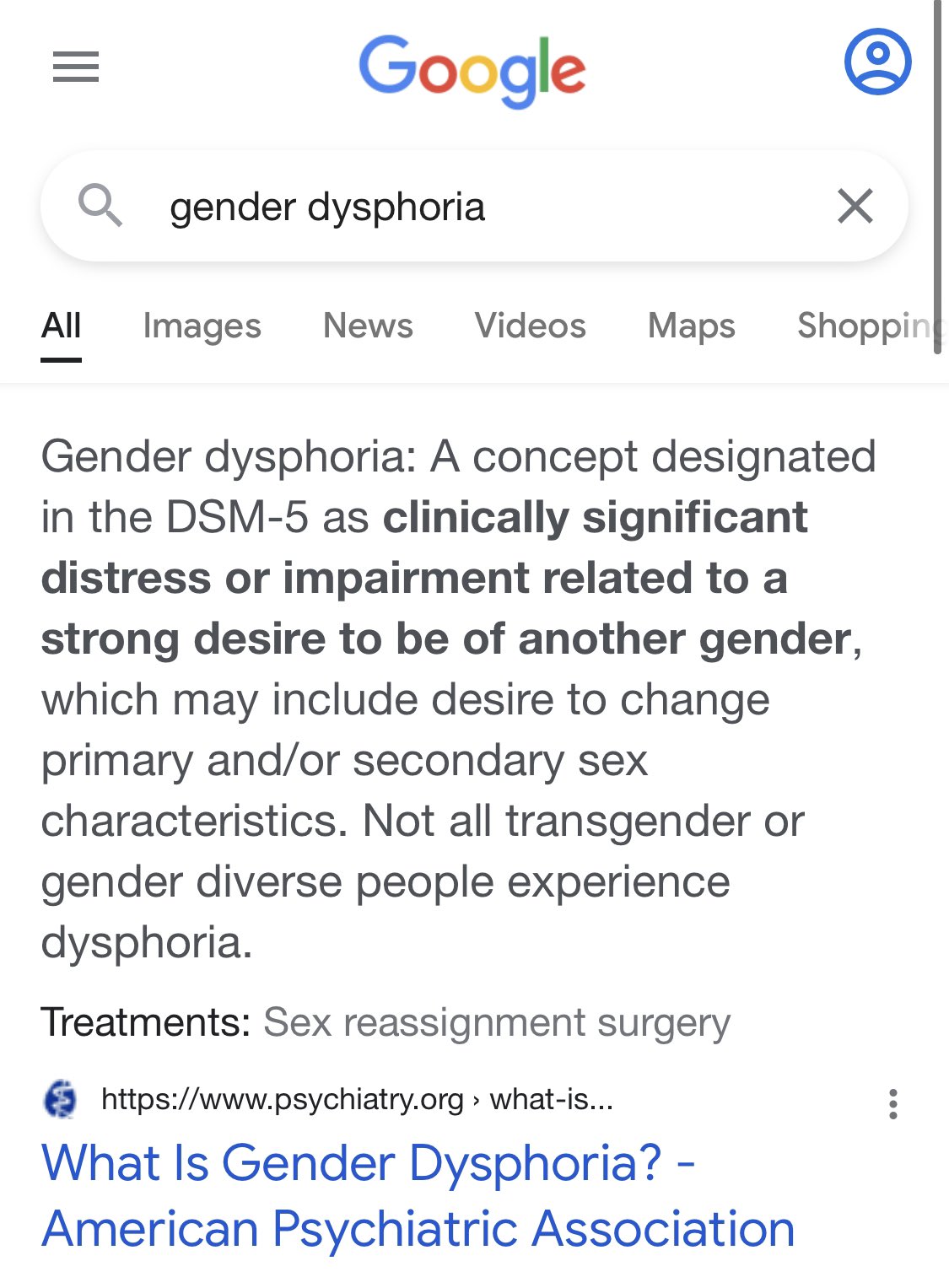Select the All results tab
Image resolution: width=949 pixels, height=1288 pixels.
(x=62, y=326)
